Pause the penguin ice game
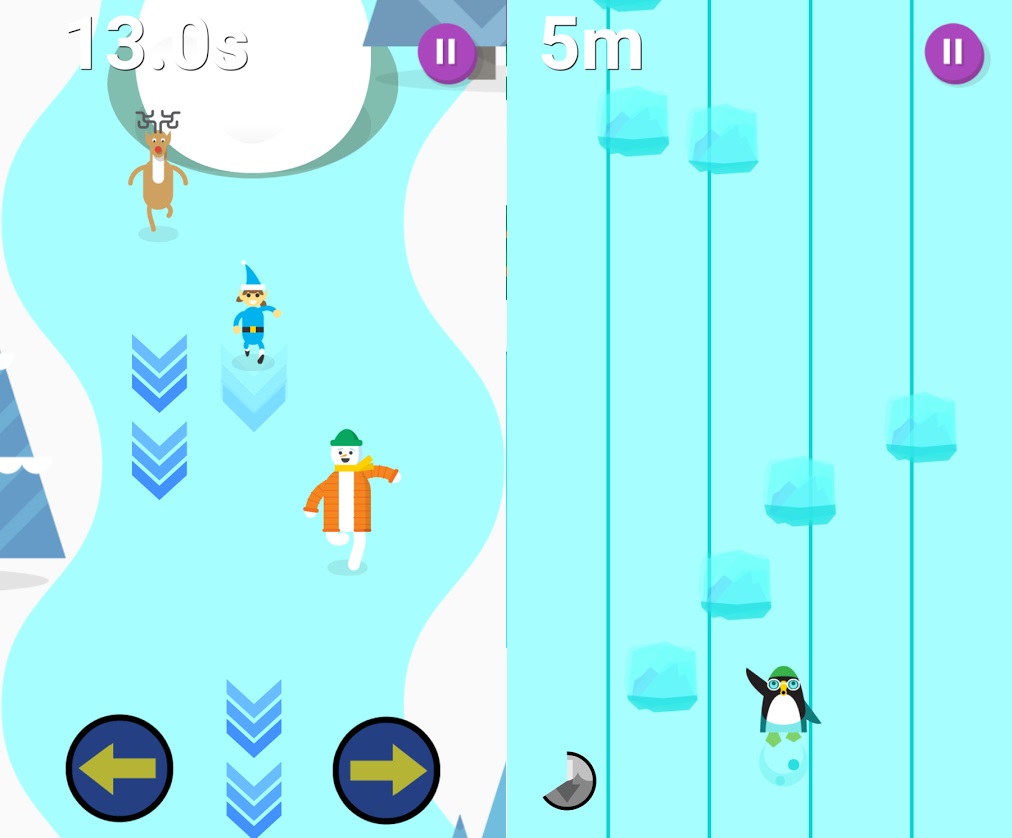Viewport: 1012px width, 838px height. point(953,53)
